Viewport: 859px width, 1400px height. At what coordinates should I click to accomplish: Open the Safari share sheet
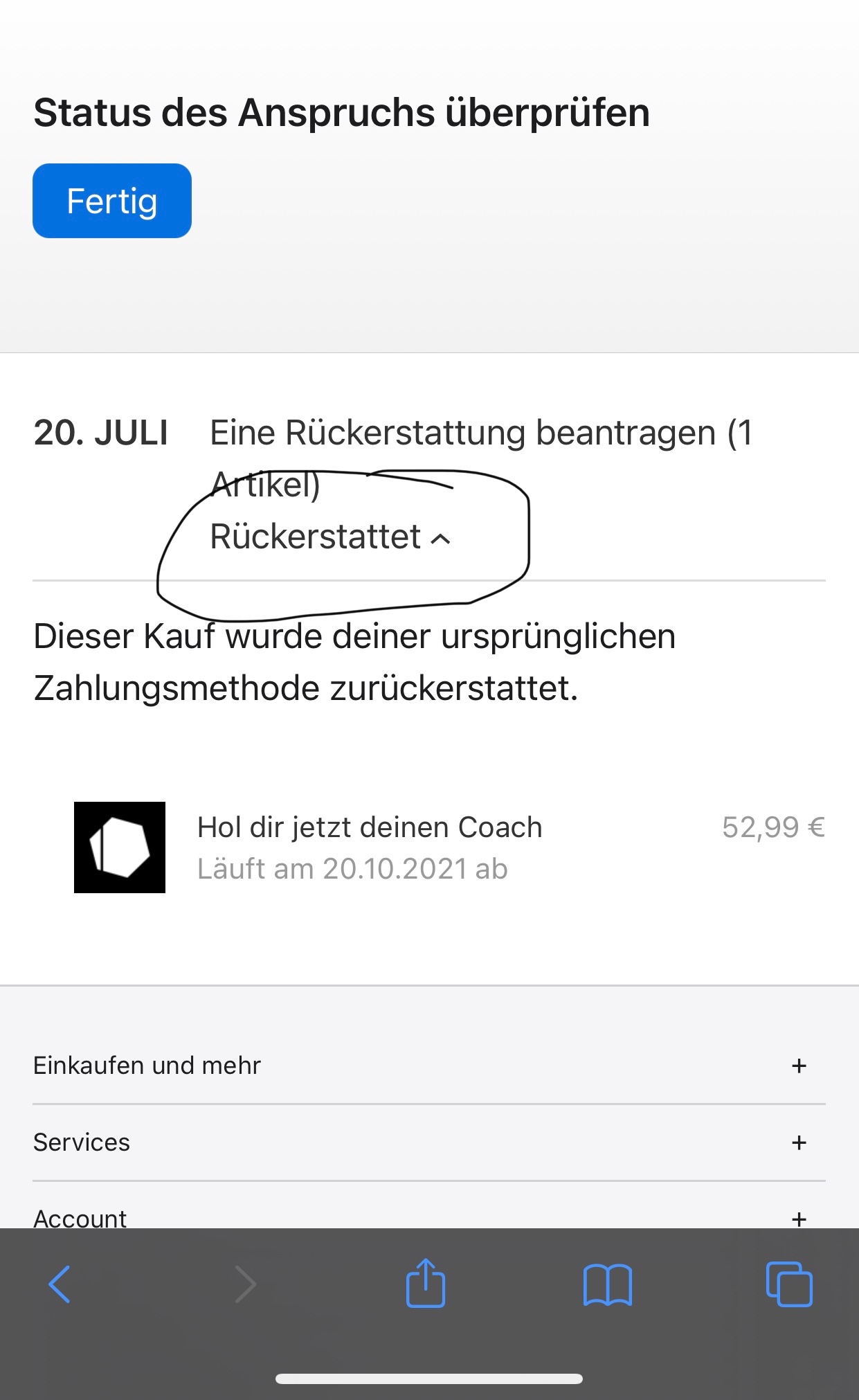[425, 1283]
